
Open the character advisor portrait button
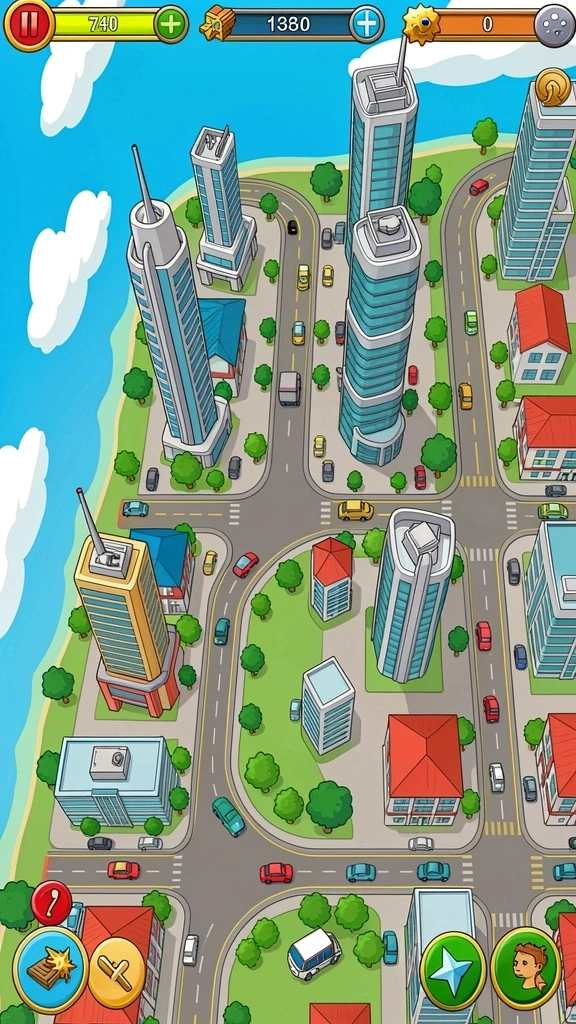coord(526,968)
